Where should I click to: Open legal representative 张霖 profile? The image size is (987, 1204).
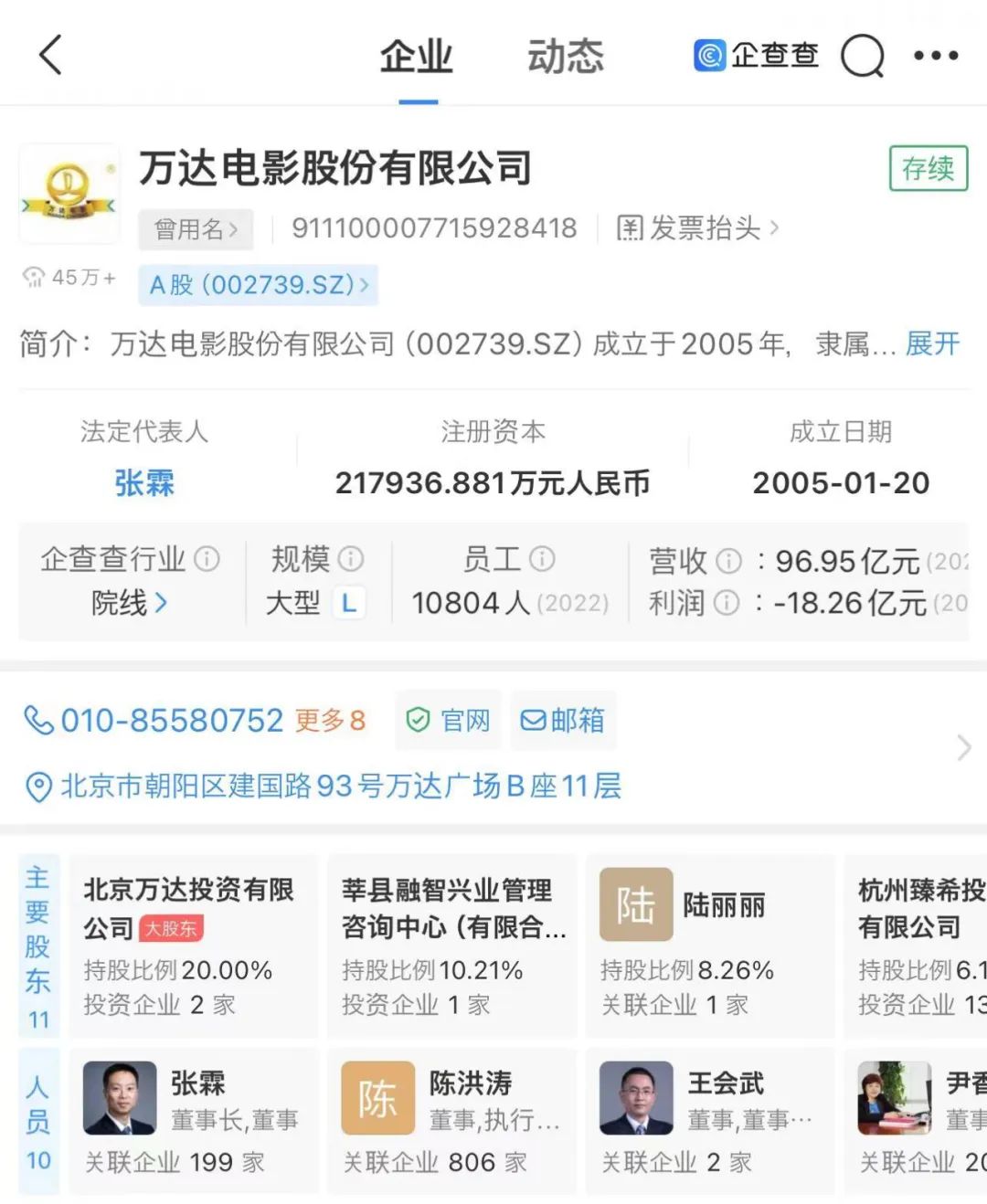(x=144, y=482)
